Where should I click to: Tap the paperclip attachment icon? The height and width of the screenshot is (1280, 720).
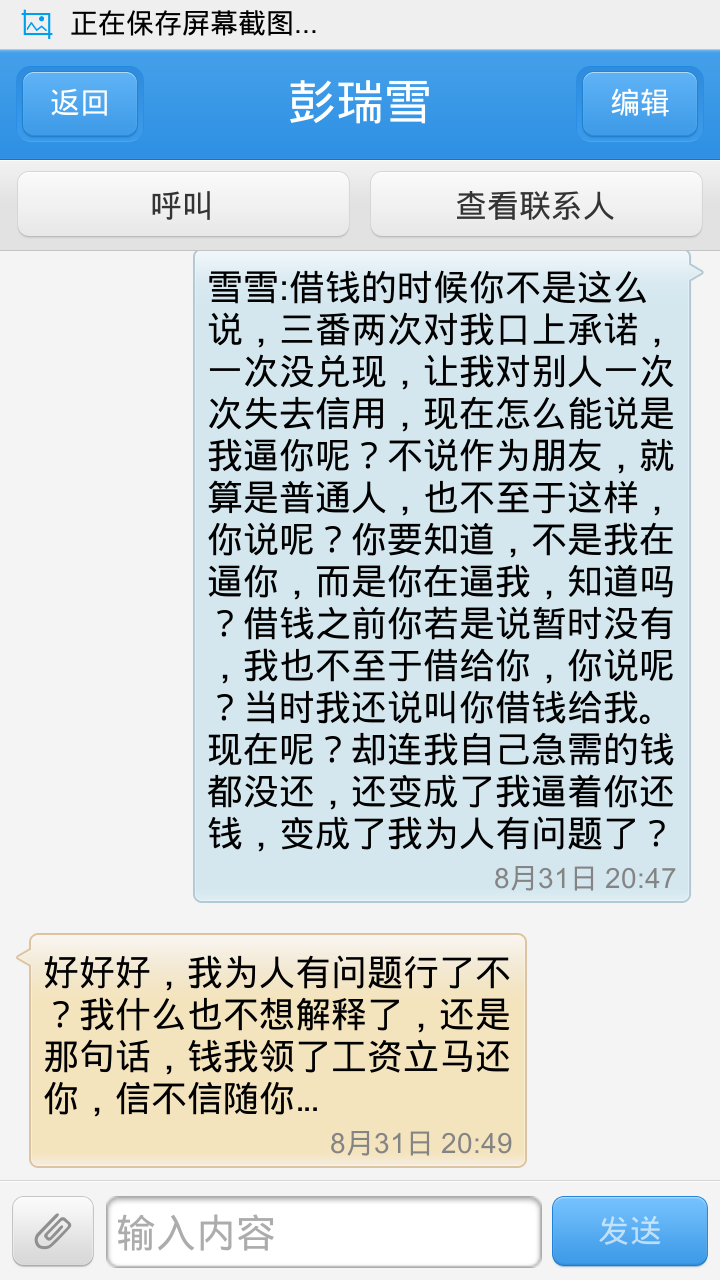click(53, 1232)
